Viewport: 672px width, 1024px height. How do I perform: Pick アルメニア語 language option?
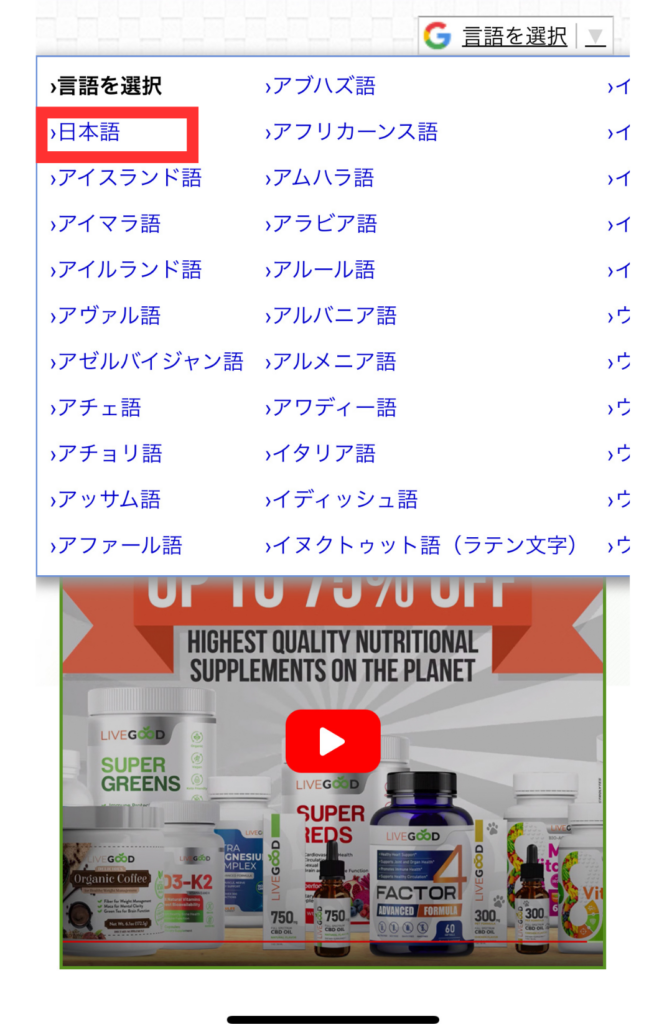tap(333, 362)
